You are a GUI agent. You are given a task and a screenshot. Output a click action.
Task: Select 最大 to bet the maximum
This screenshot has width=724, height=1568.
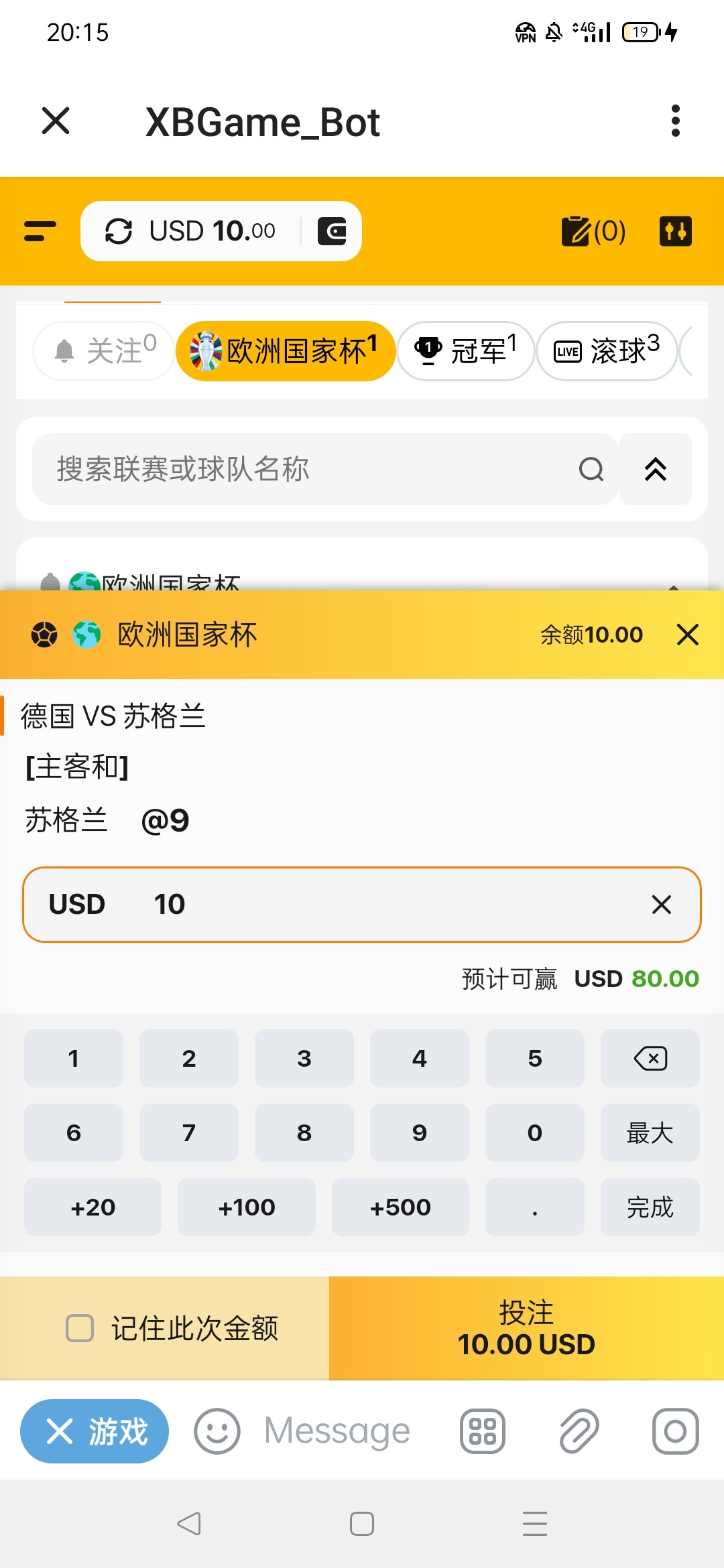point(650,1133)
